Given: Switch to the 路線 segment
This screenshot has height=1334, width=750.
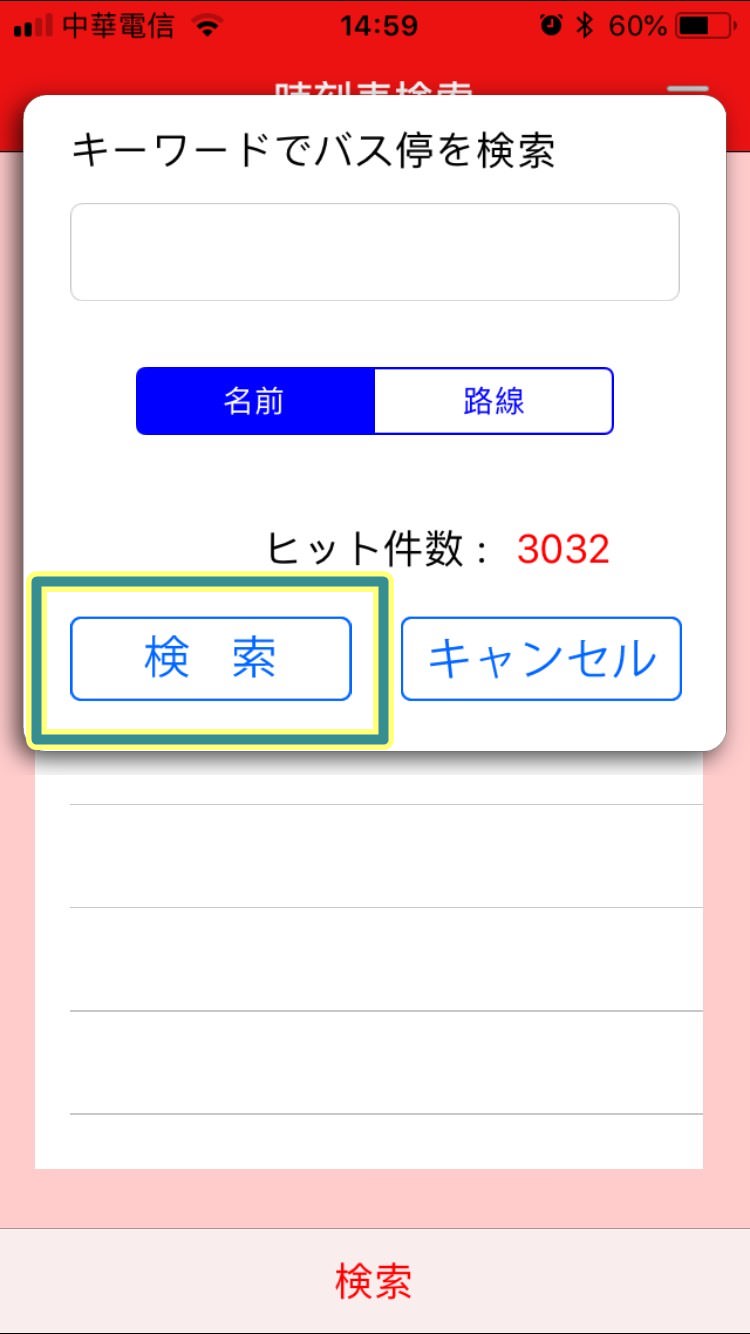Looking at the screenshot, I should tap(494, 401).
